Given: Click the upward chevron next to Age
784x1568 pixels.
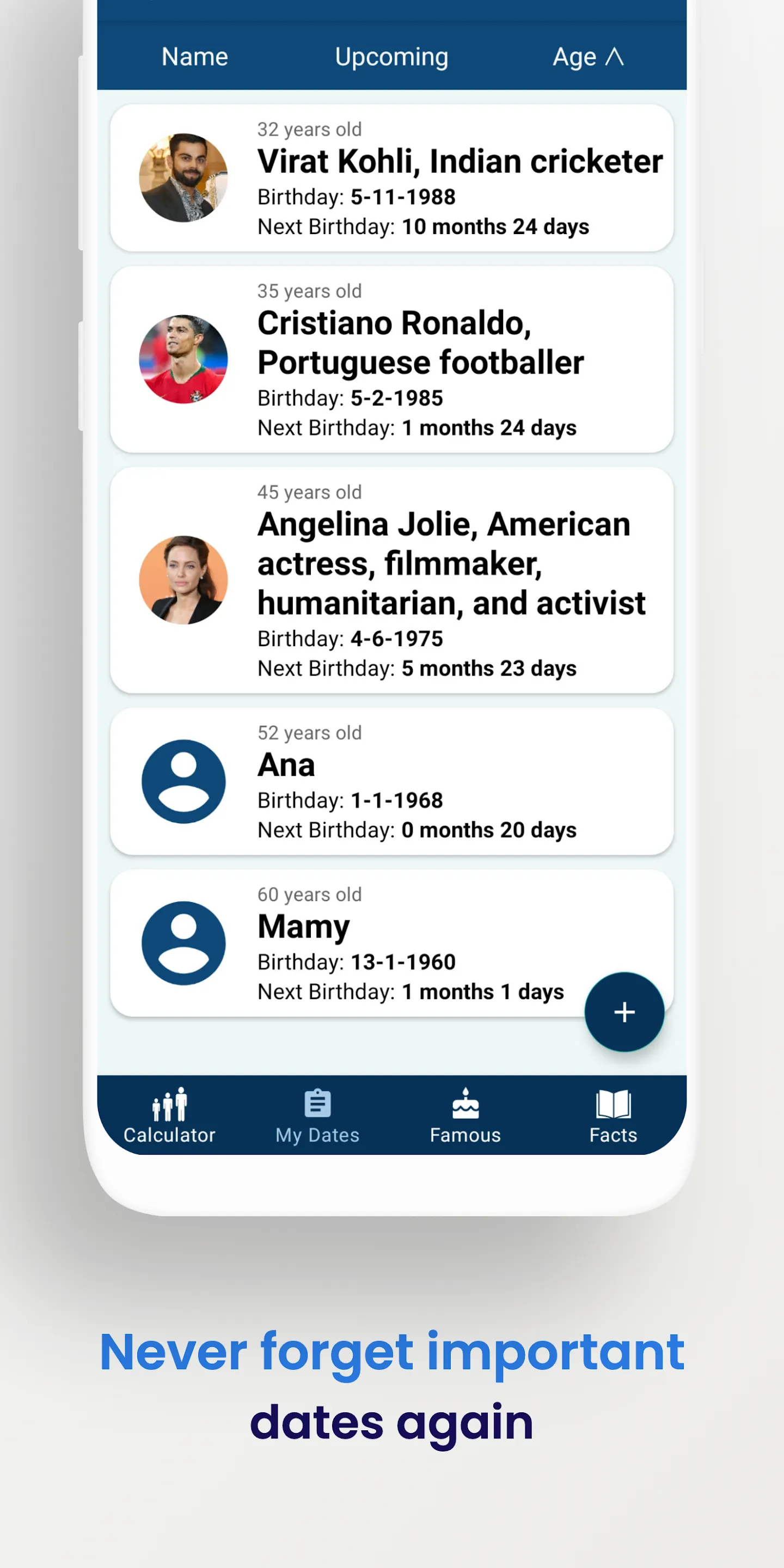Looking at the screenshot, I should coord(615,57).
